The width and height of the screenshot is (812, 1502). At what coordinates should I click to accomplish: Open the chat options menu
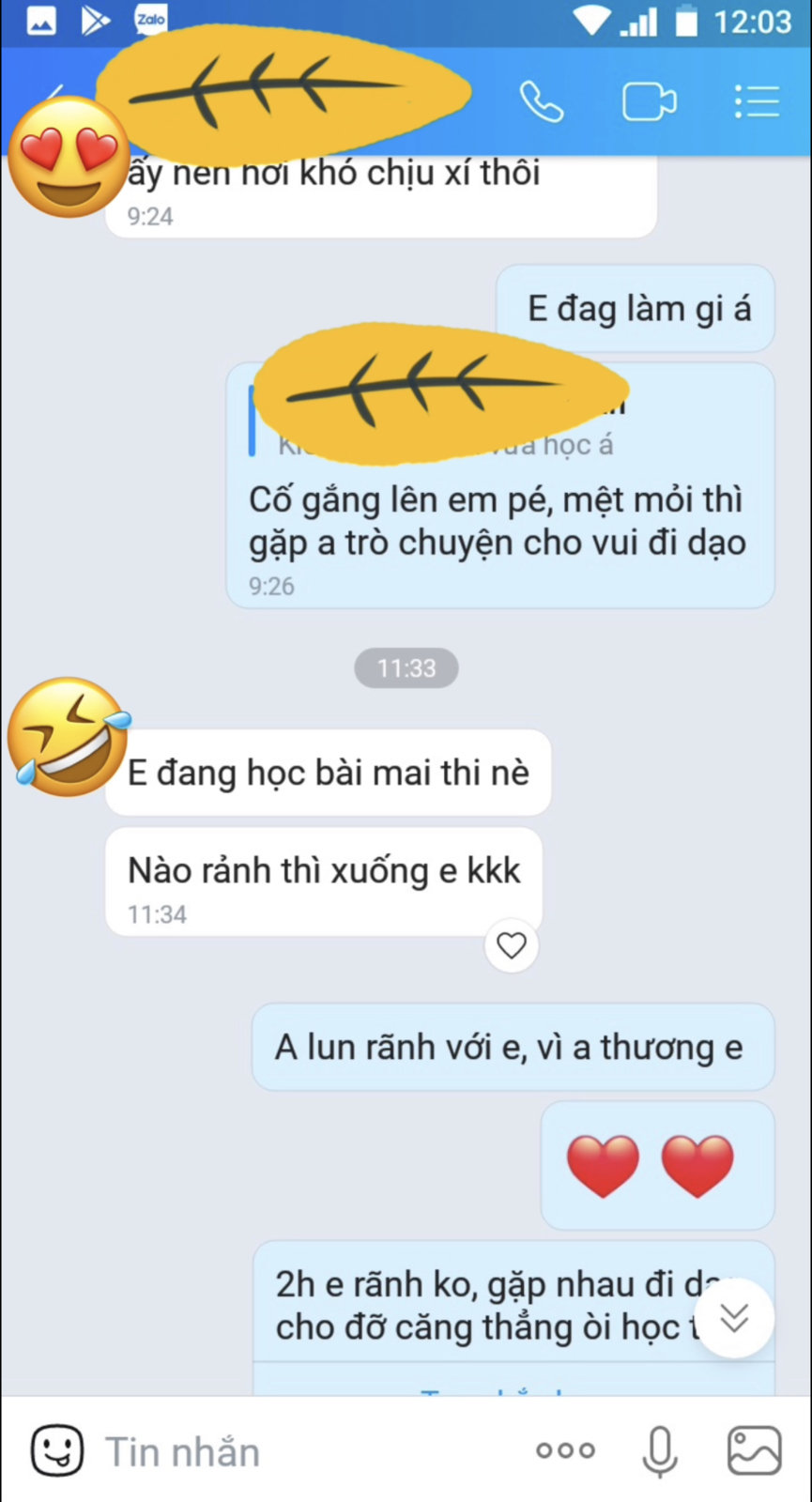coord(757,101)
